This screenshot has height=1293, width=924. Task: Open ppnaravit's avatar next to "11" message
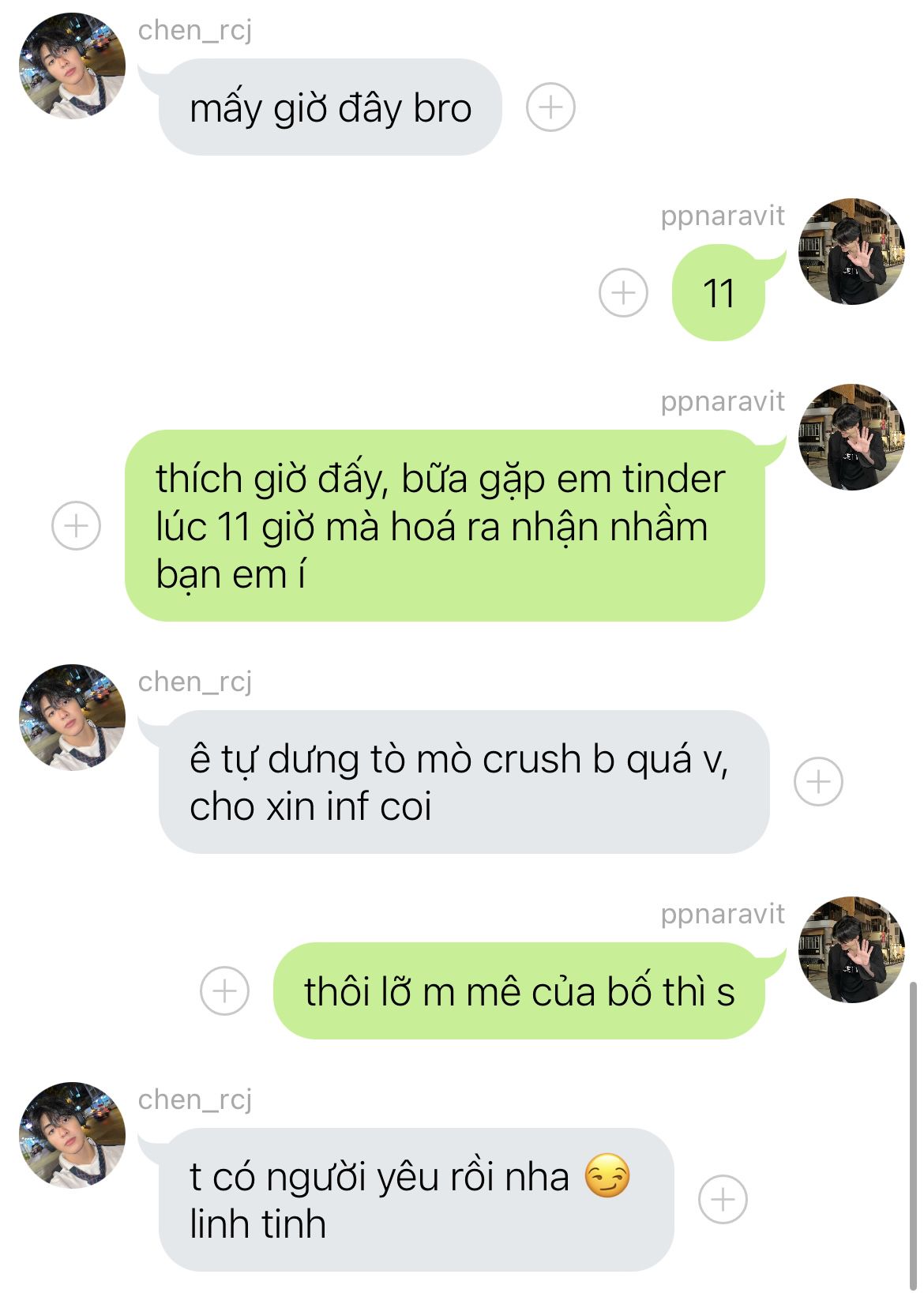coord(851,251)
